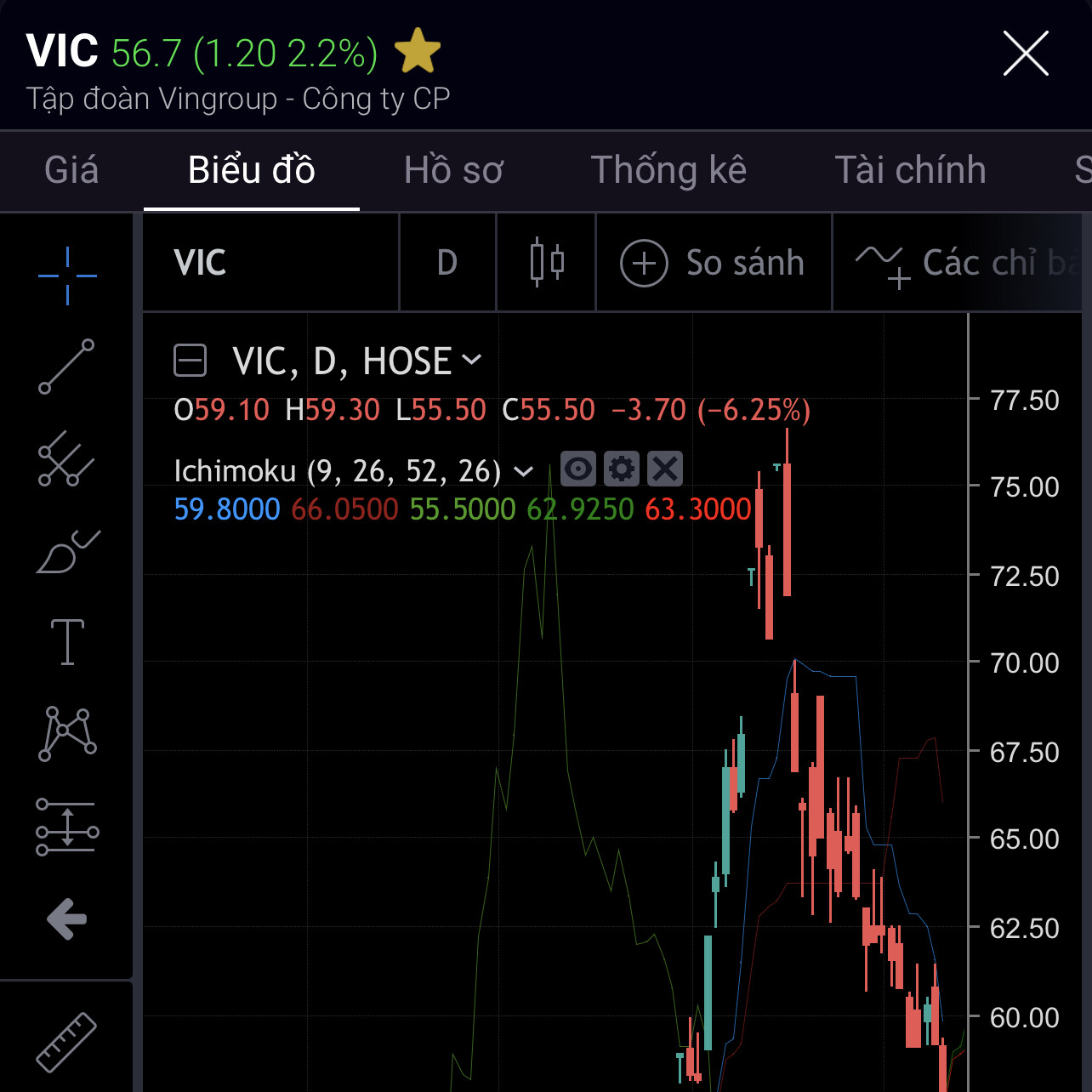The image size is (1092, 1092).
Task: Change the D chart interval
Action: [447, 263]
